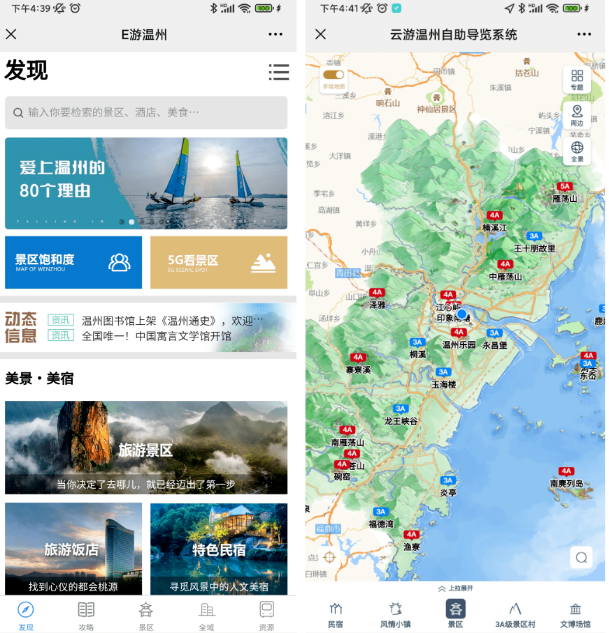The height and width of the screenshot is (633, 609).
Task: Select the 文博场馆 category
Action: (x=575, y=614)
